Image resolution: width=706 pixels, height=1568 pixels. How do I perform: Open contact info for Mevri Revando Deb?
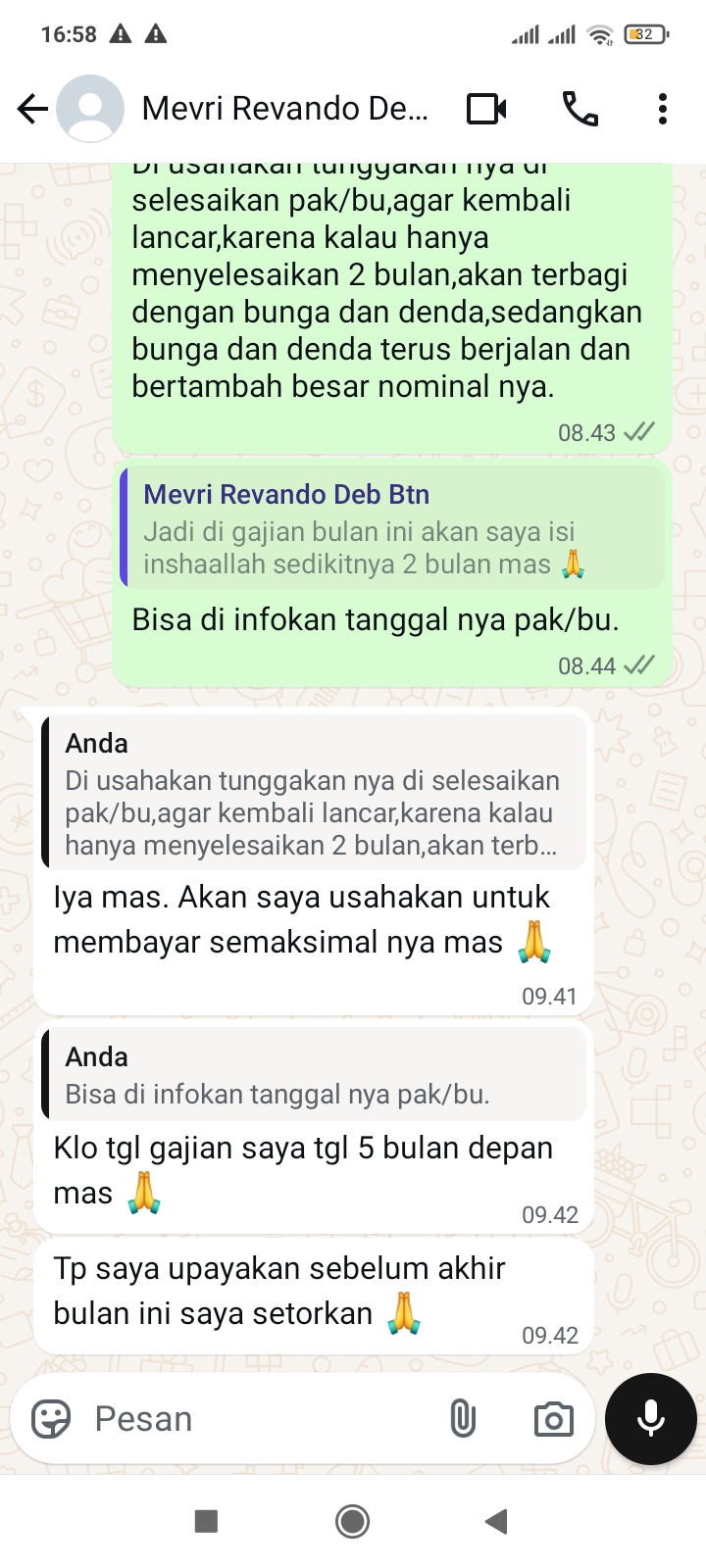tap(284, 109)
